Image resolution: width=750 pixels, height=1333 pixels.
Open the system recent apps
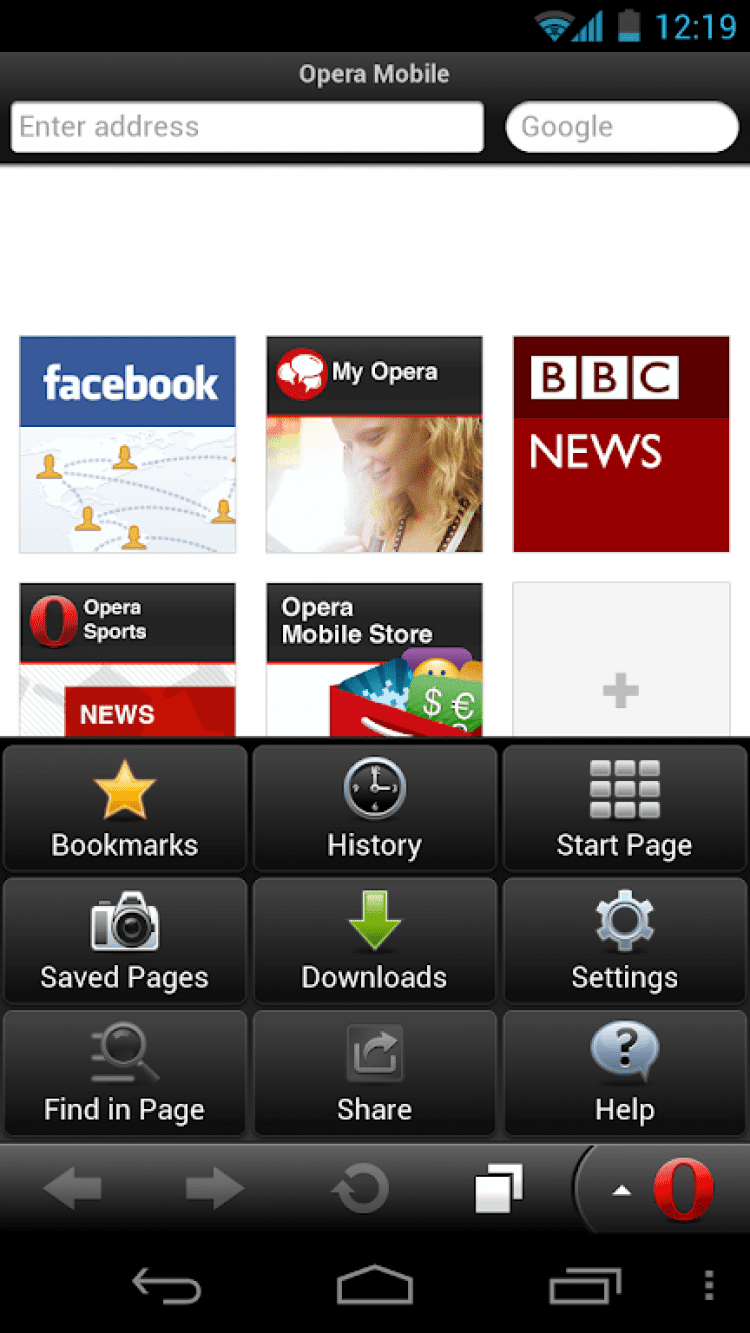584,1285
